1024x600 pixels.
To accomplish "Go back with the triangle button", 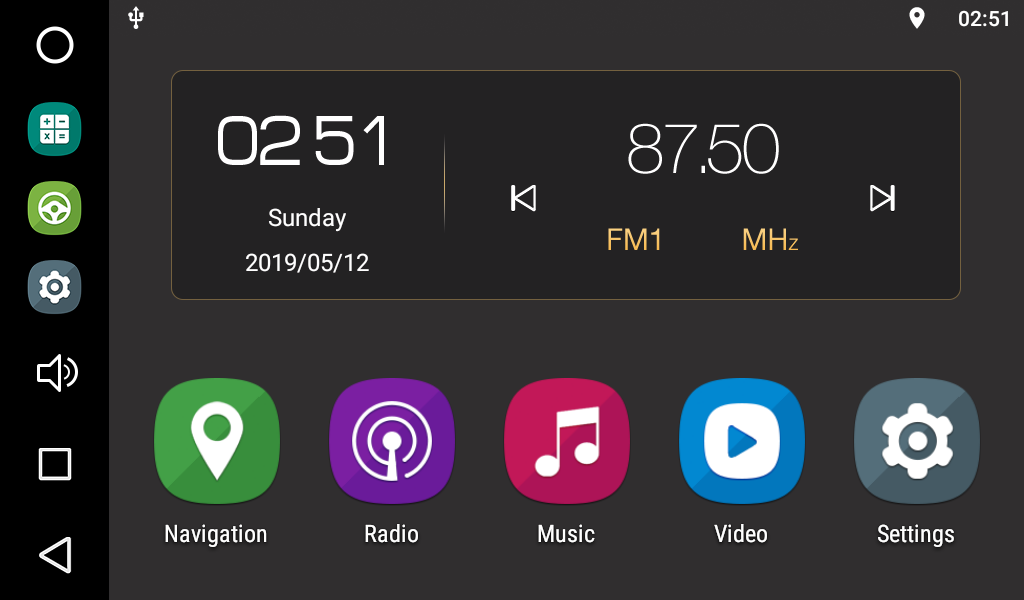I will tap(55, 555).
